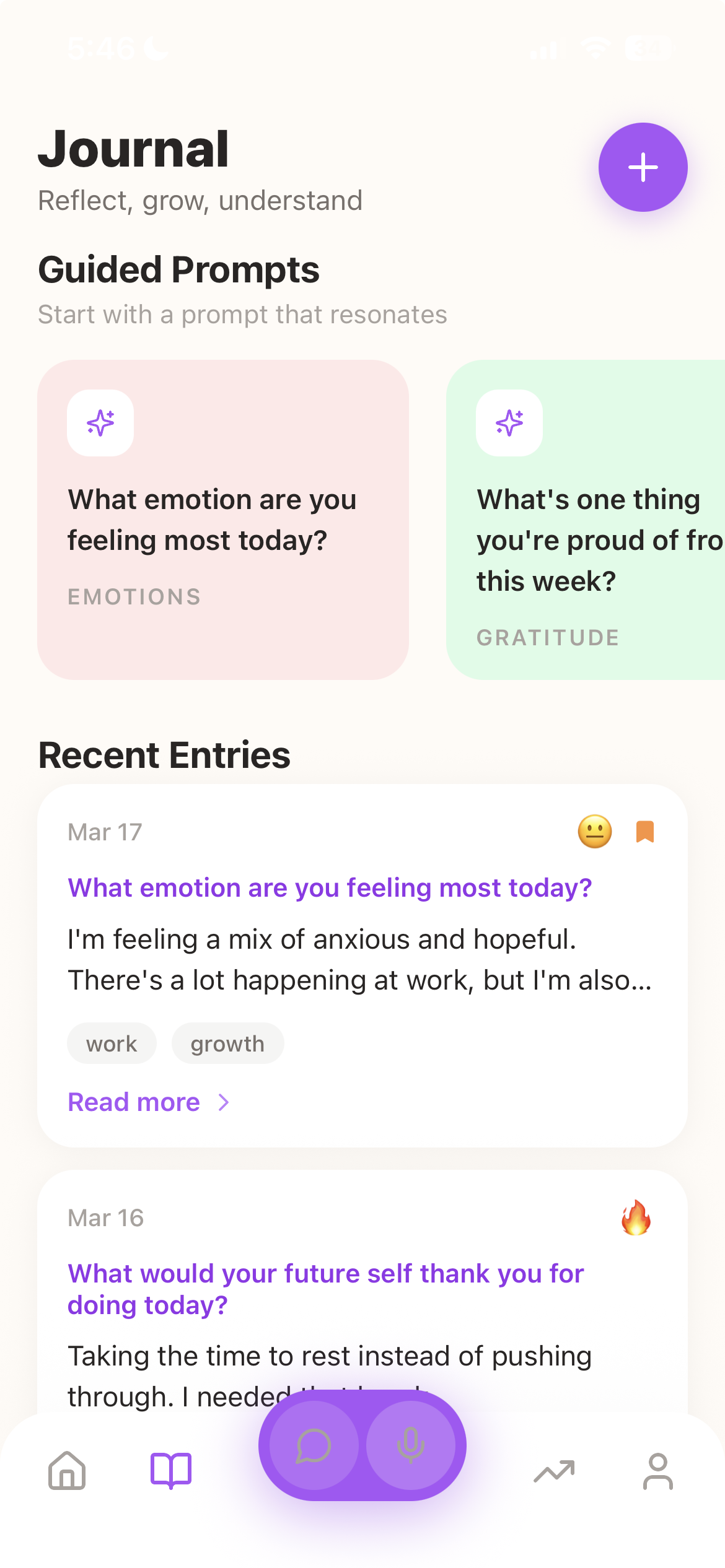
Task: Open the trends insights tab
Action: point(554,1471)
